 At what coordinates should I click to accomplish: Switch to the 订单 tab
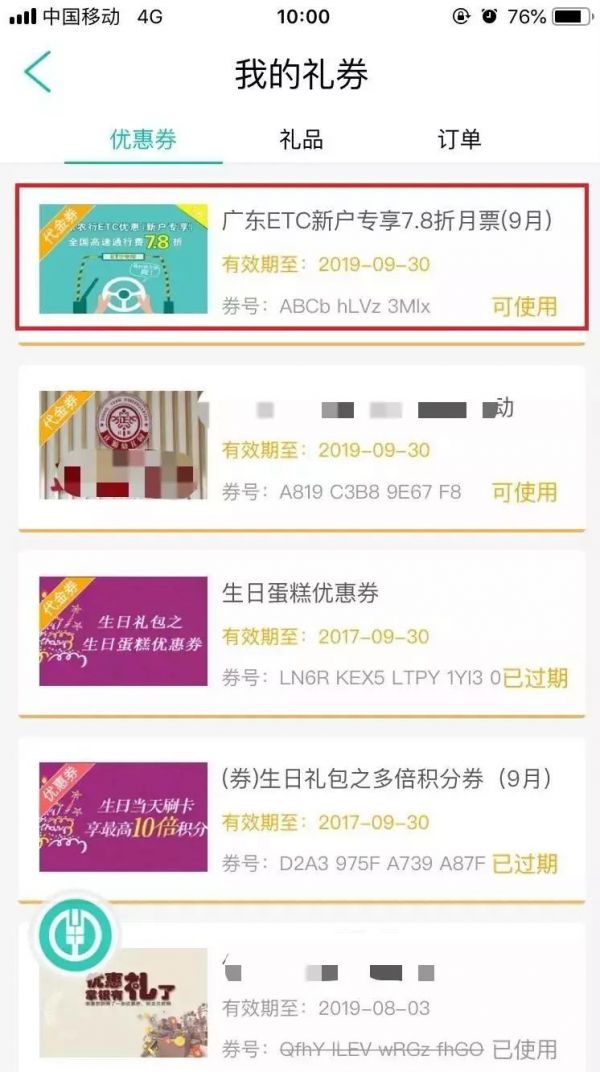pyautogui.click(x=459, y=139)
